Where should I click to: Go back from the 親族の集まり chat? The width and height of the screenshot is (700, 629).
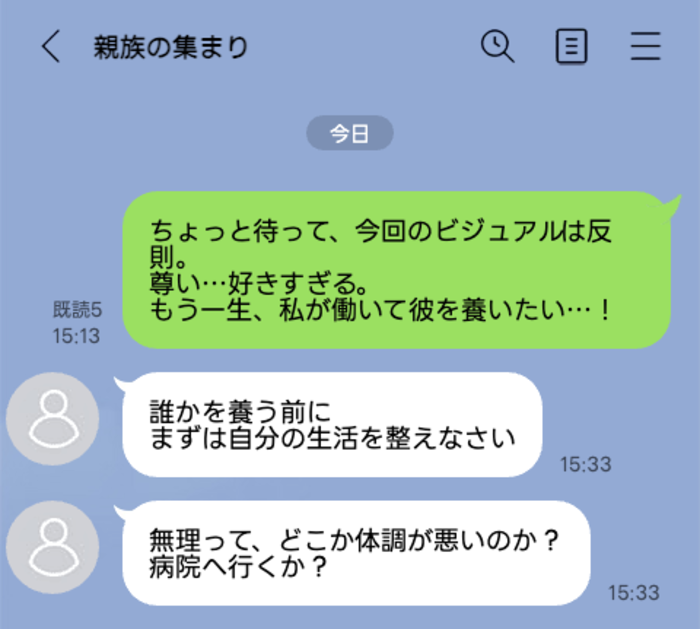click(x=50, y=47)
